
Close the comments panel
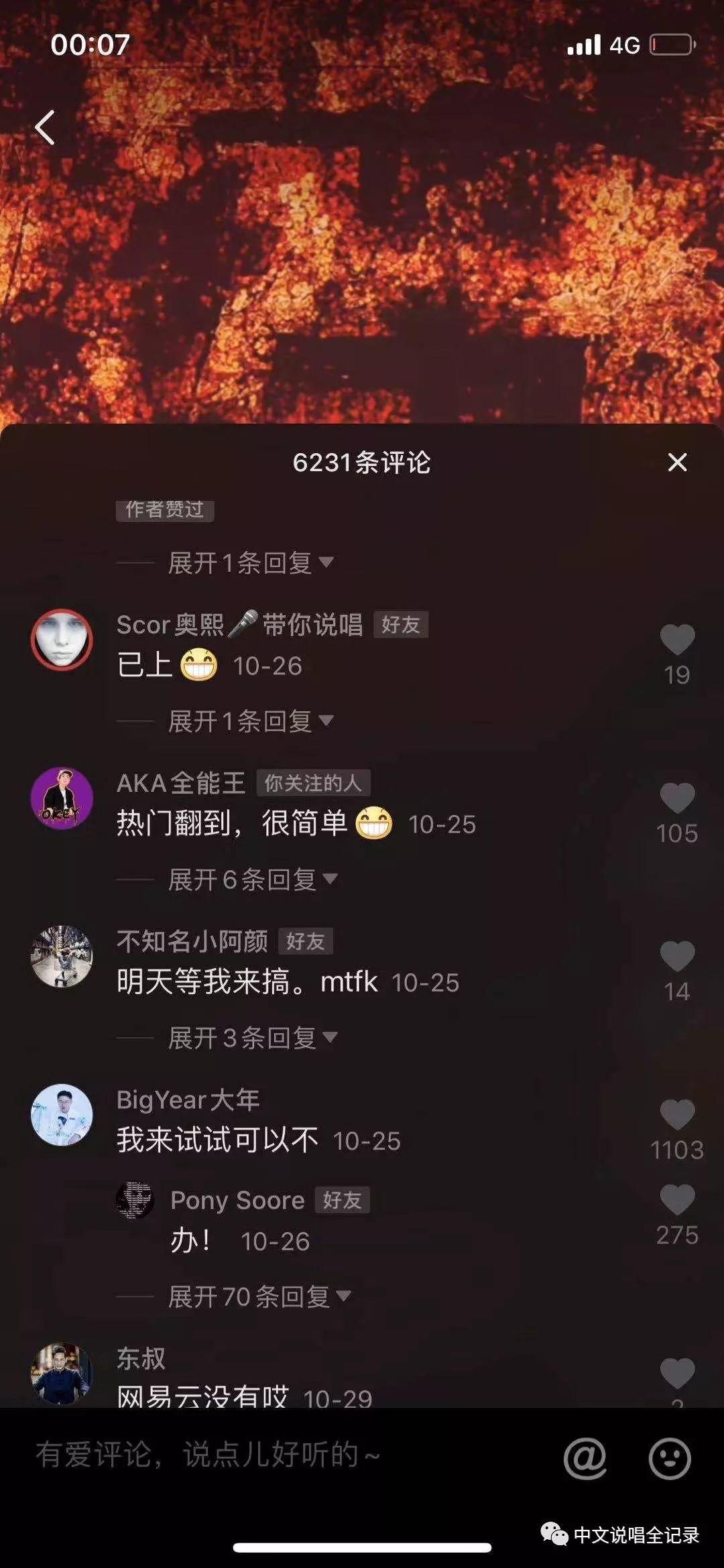coord(678,462)
